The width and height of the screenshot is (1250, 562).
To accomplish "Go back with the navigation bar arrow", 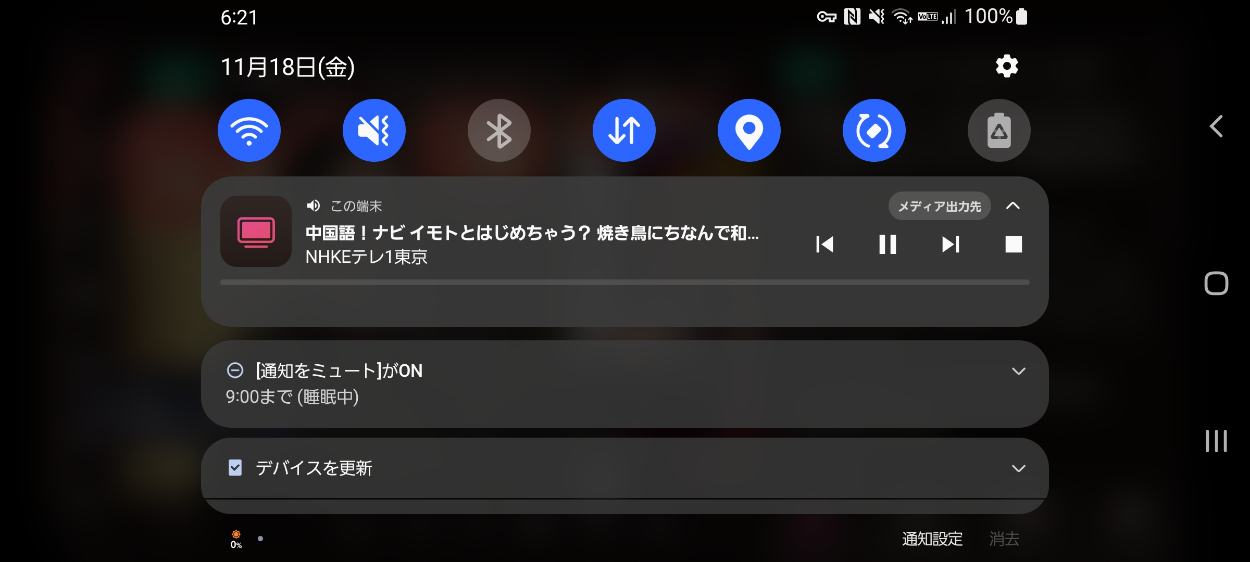I will click(1216, 126).
